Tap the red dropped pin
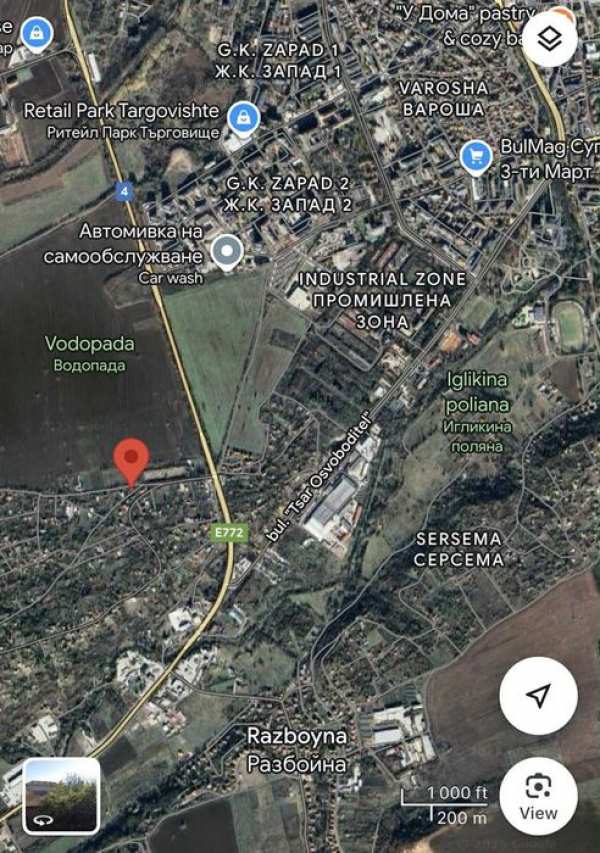The width and height of the screenshot is (600, 853). click(x=131, y=462)
